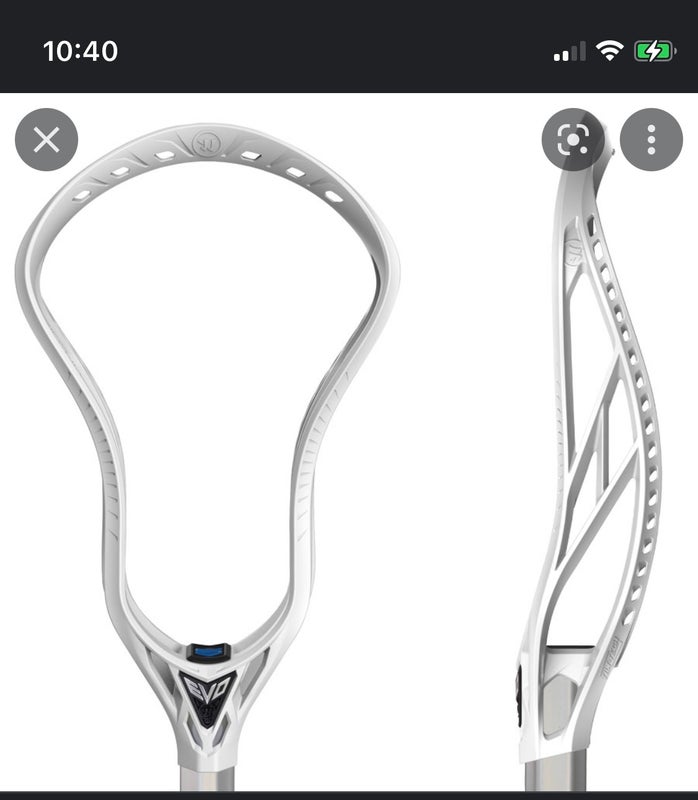
Task: Close the image viewer
Action: pyautogui.click(x=46, y=139)
